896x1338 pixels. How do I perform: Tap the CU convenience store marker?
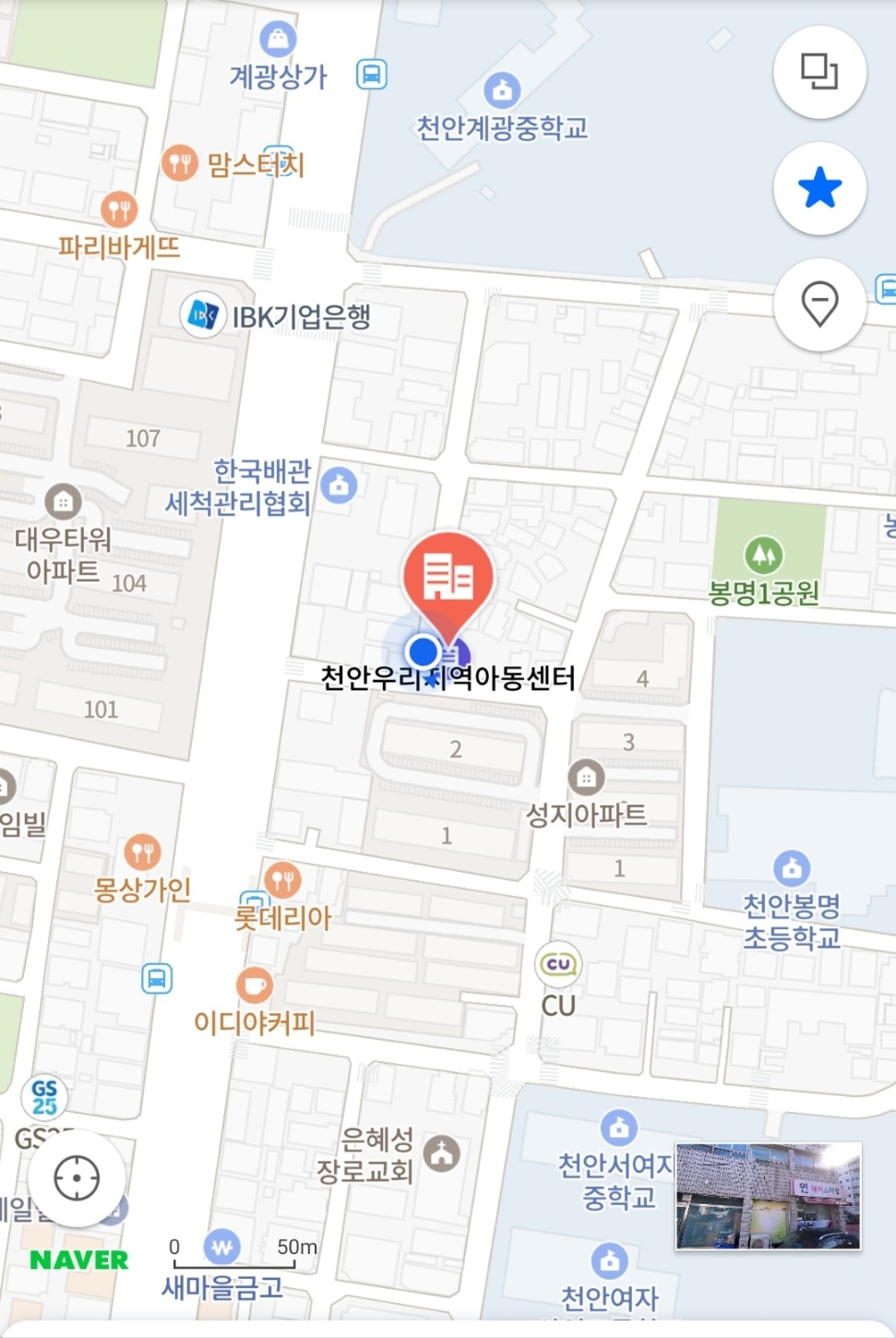click(x=557, y=965)
